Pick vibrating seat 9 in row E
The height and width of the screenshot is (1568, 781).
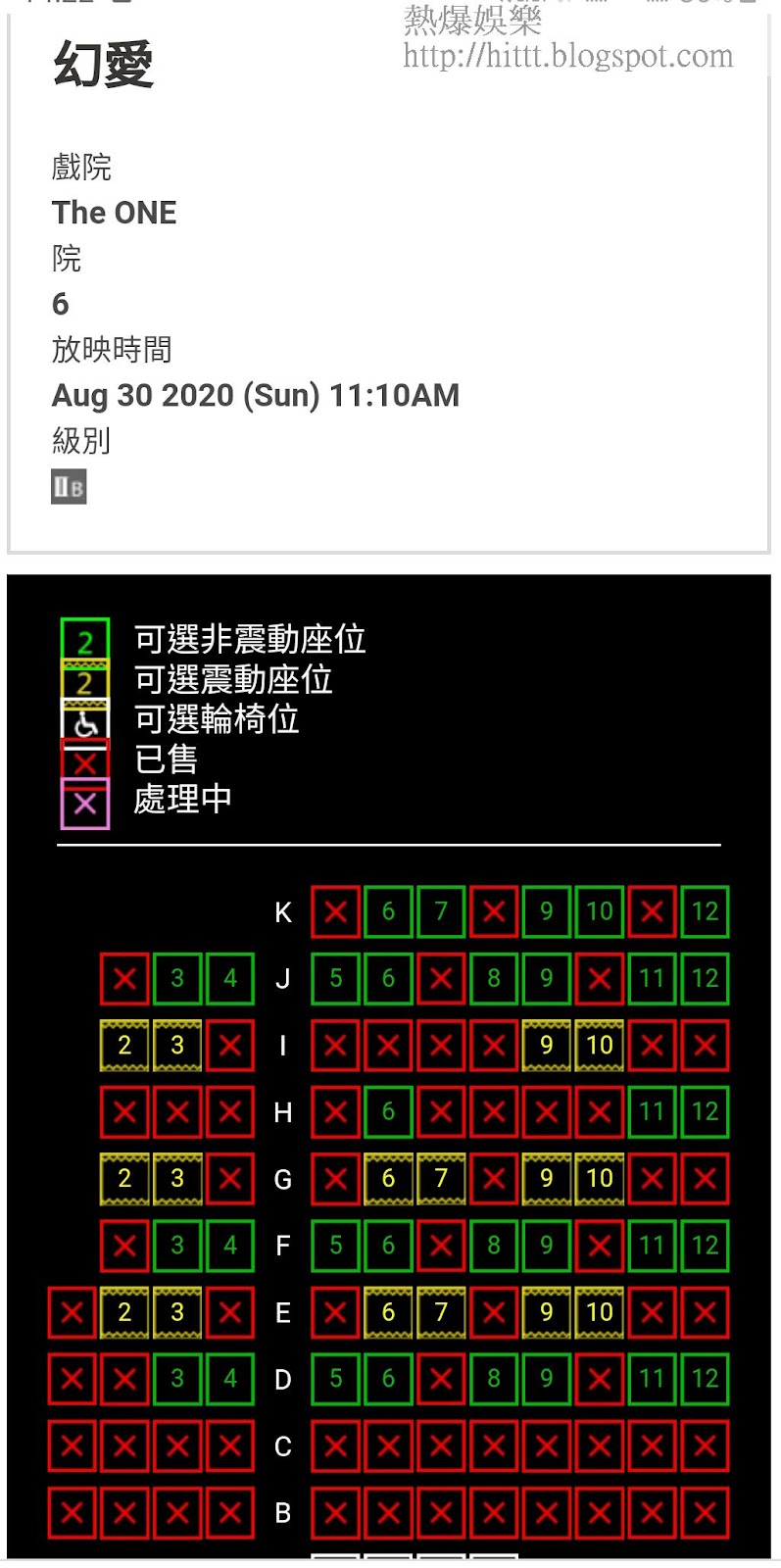(547, 1312)
